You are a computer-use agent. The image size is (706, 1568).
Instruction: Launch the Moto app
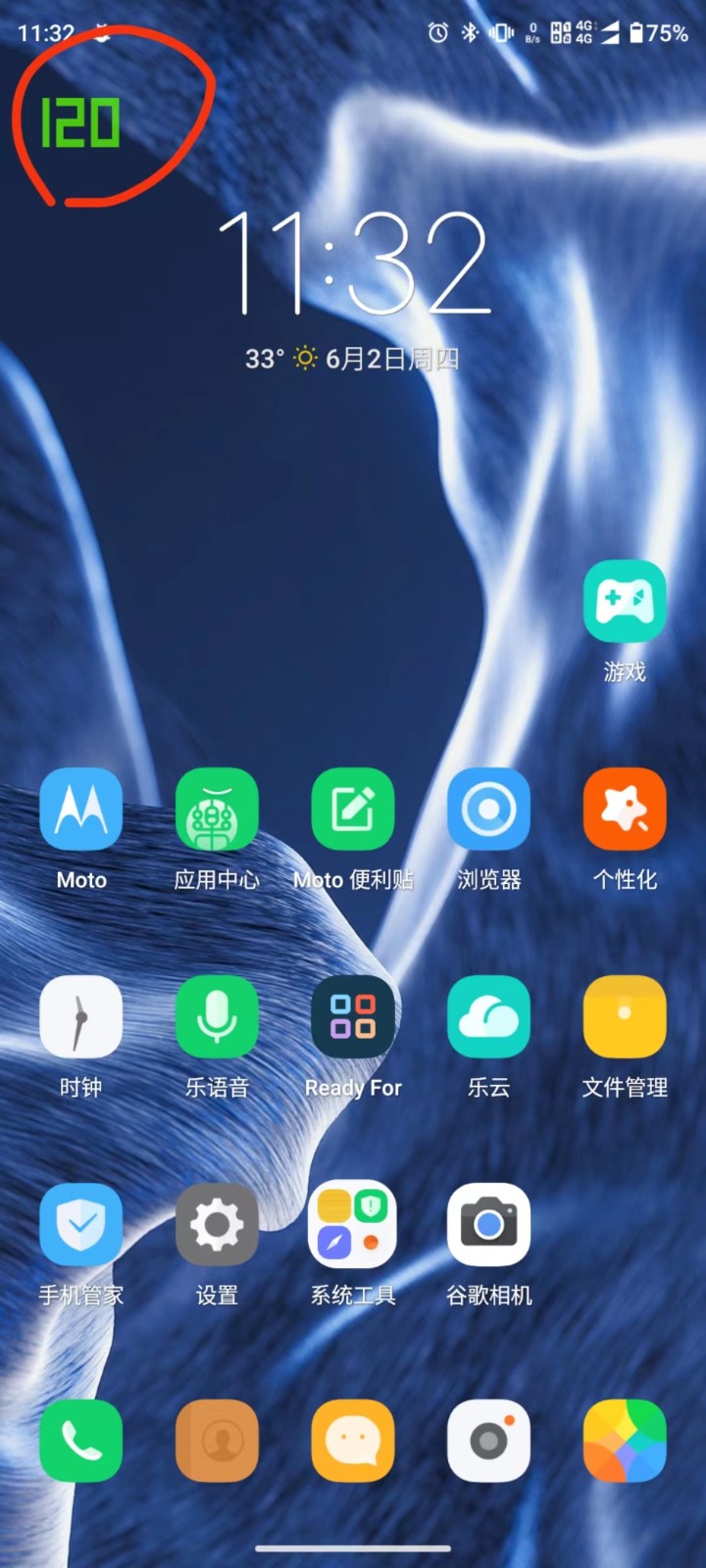[x=81, y=809]
